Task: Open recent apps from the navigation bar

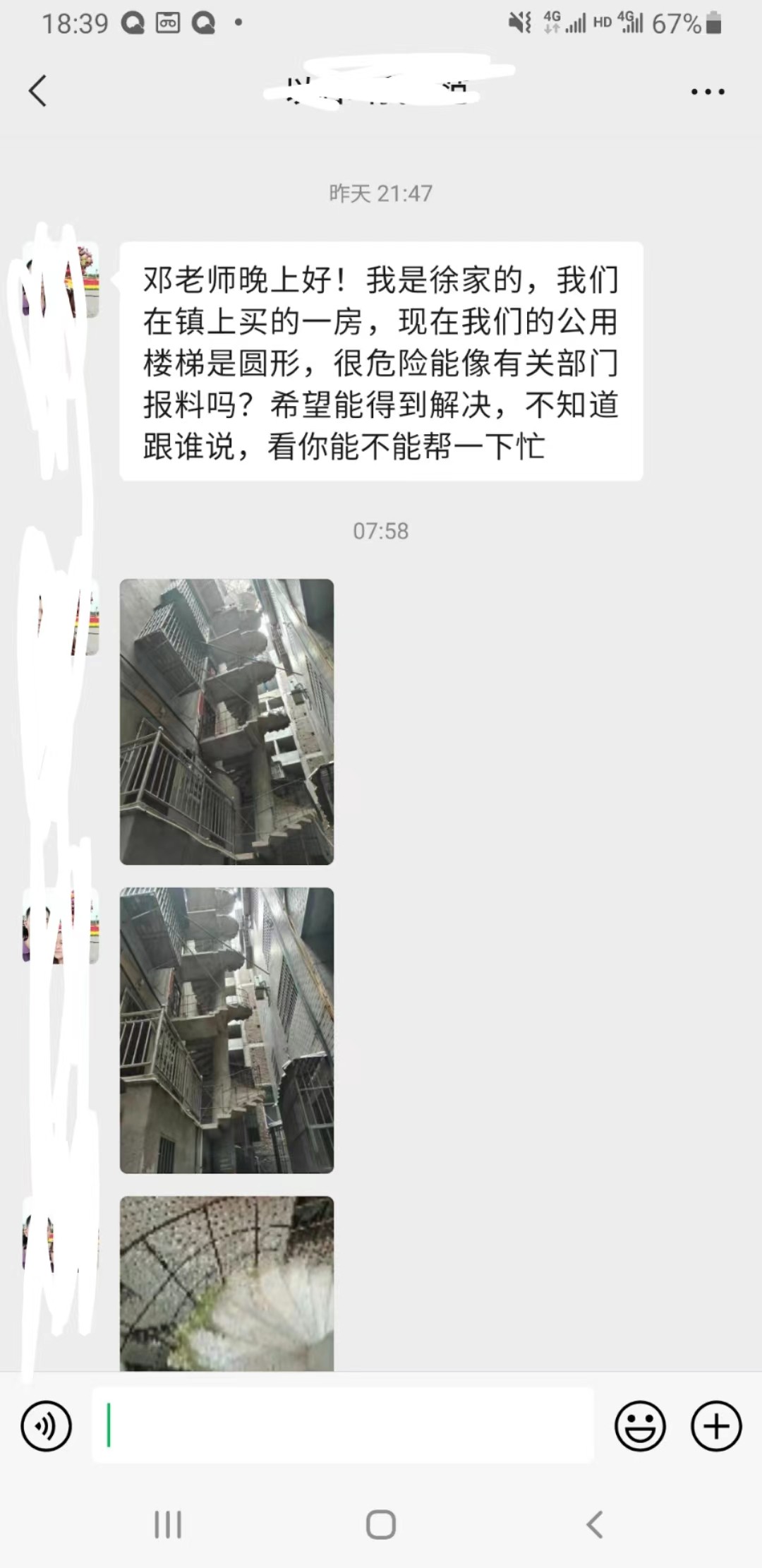Action: pyautogui.click(x=168, y=1525)
